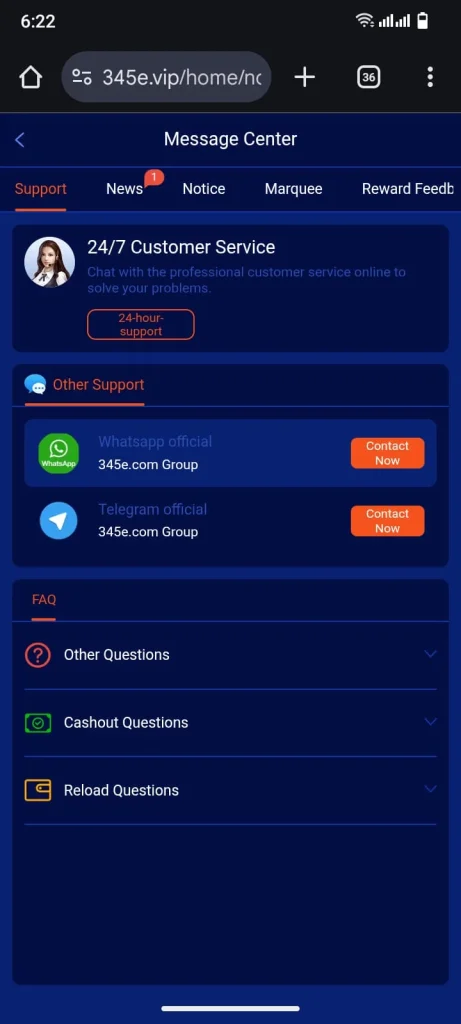
Task: Contact Now via Telegram official
Action: point(387,521)
